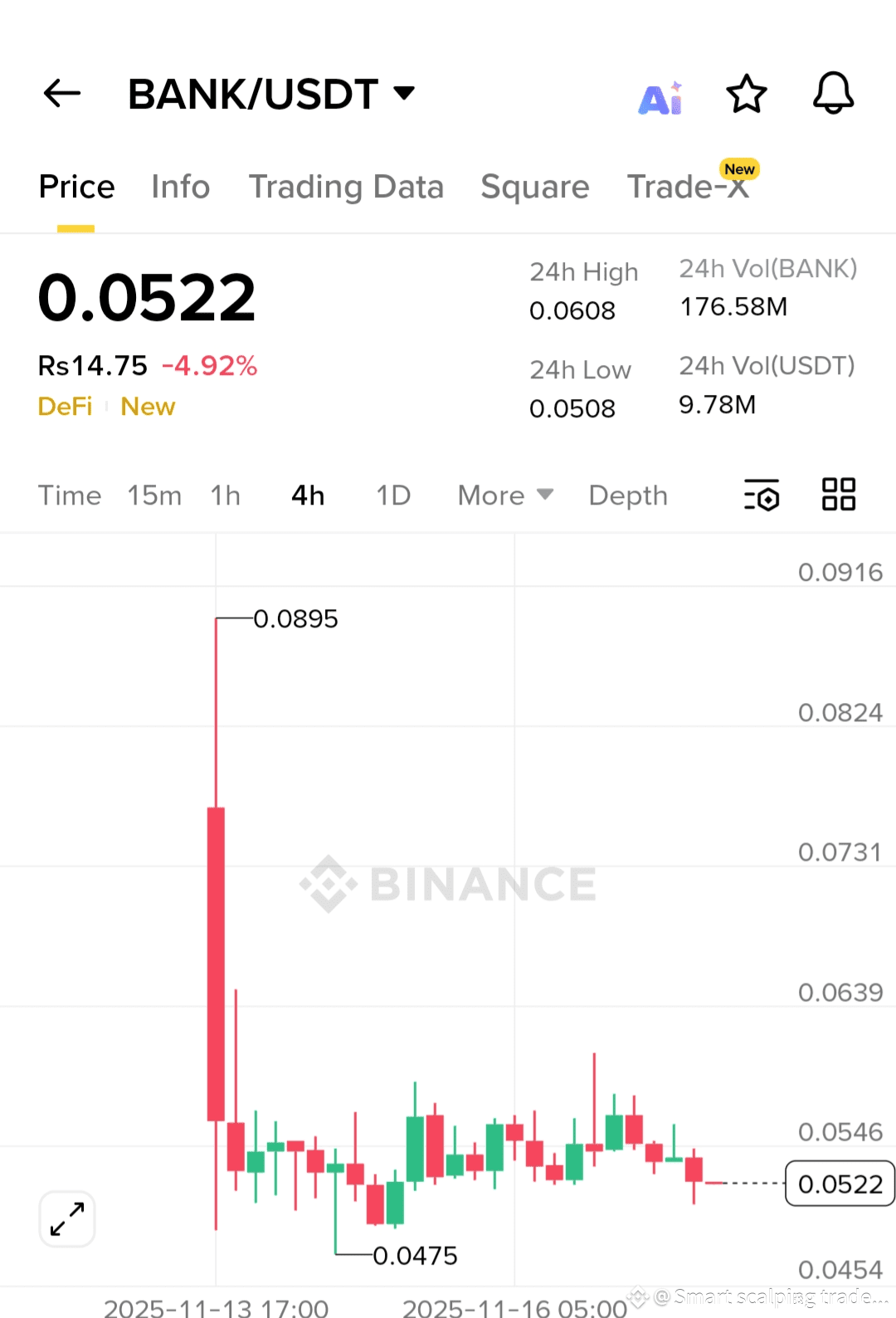
Task: Open the AI analysis icon
Action: (x=660, y=99)
